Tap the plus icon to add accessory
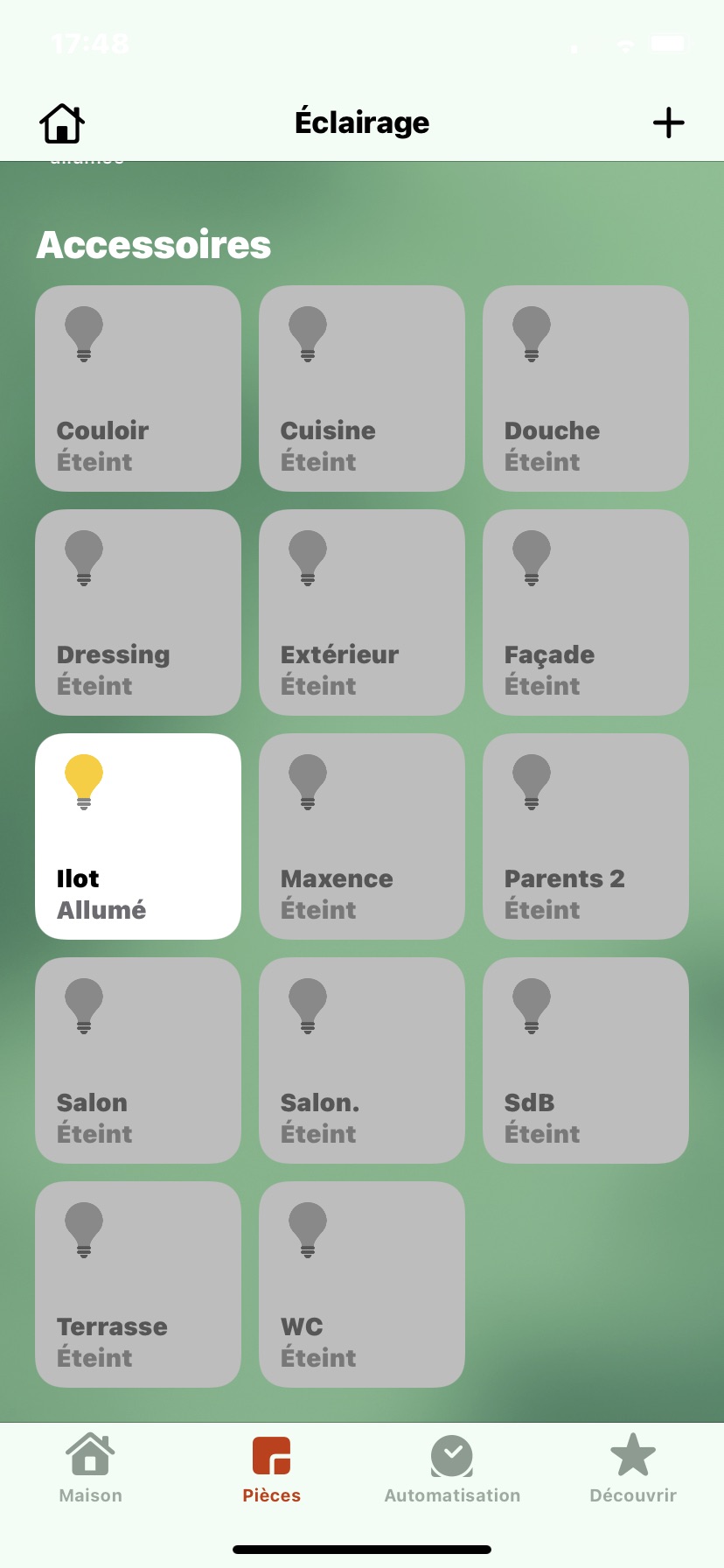This screenshot has width=724, height=1568. 669,122
